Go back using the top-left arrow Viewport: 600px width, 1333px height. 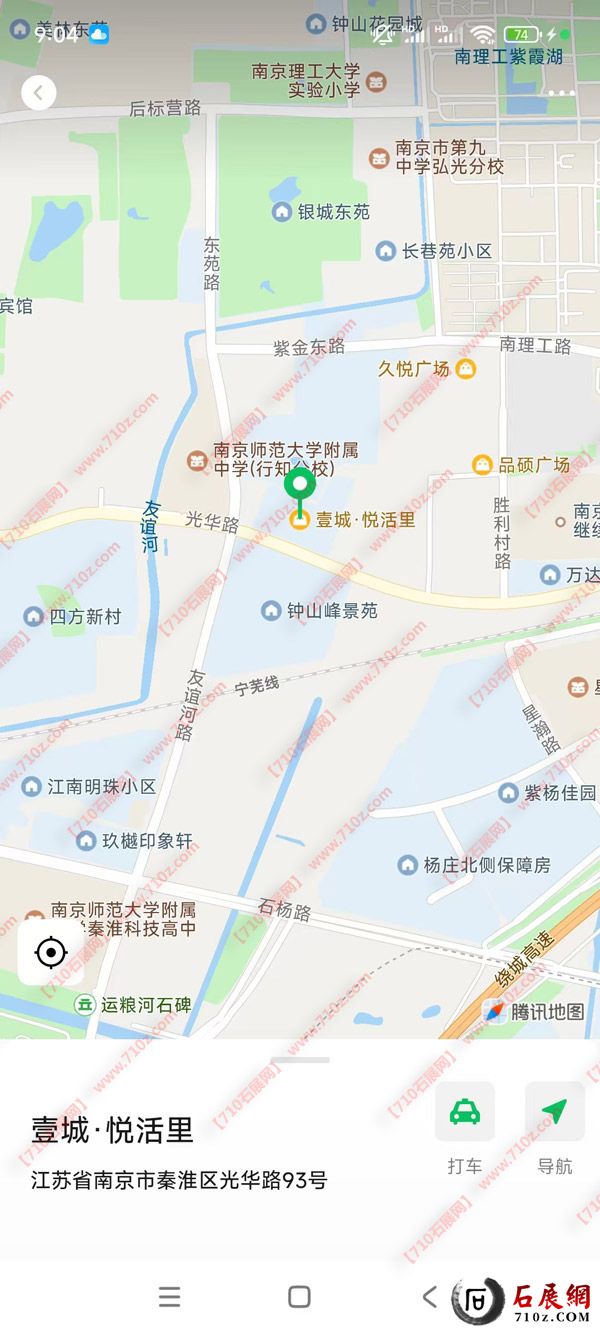tap(39, 93)
